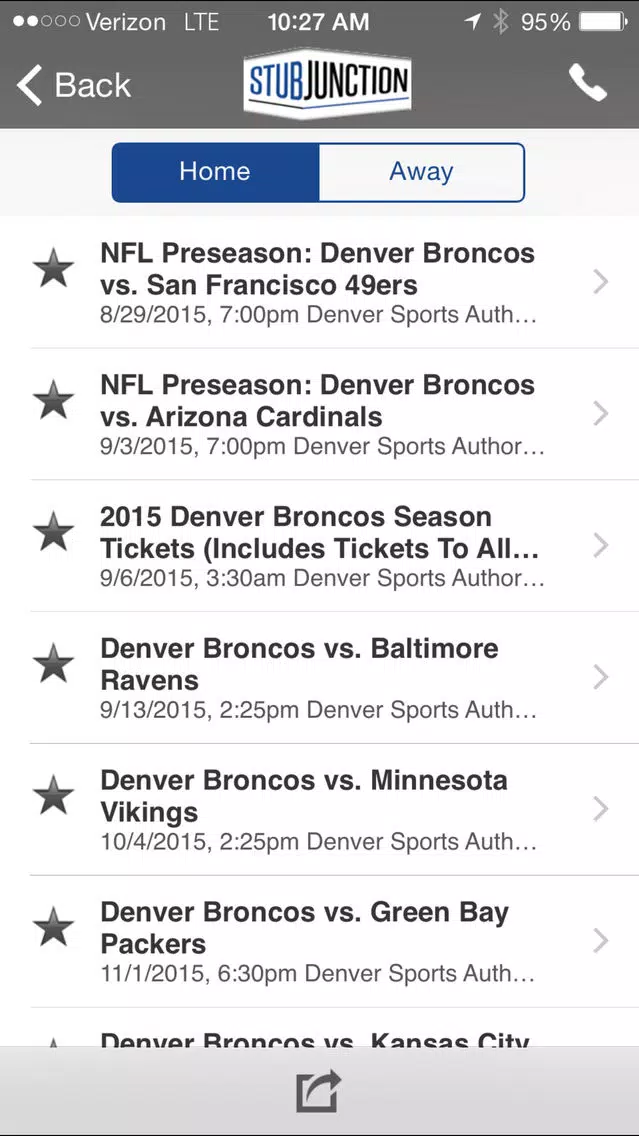Open Denver Broncos vs. Green Bay Packers
Viewport: 639px width, 1136px height.
click(x=320, y=941)
